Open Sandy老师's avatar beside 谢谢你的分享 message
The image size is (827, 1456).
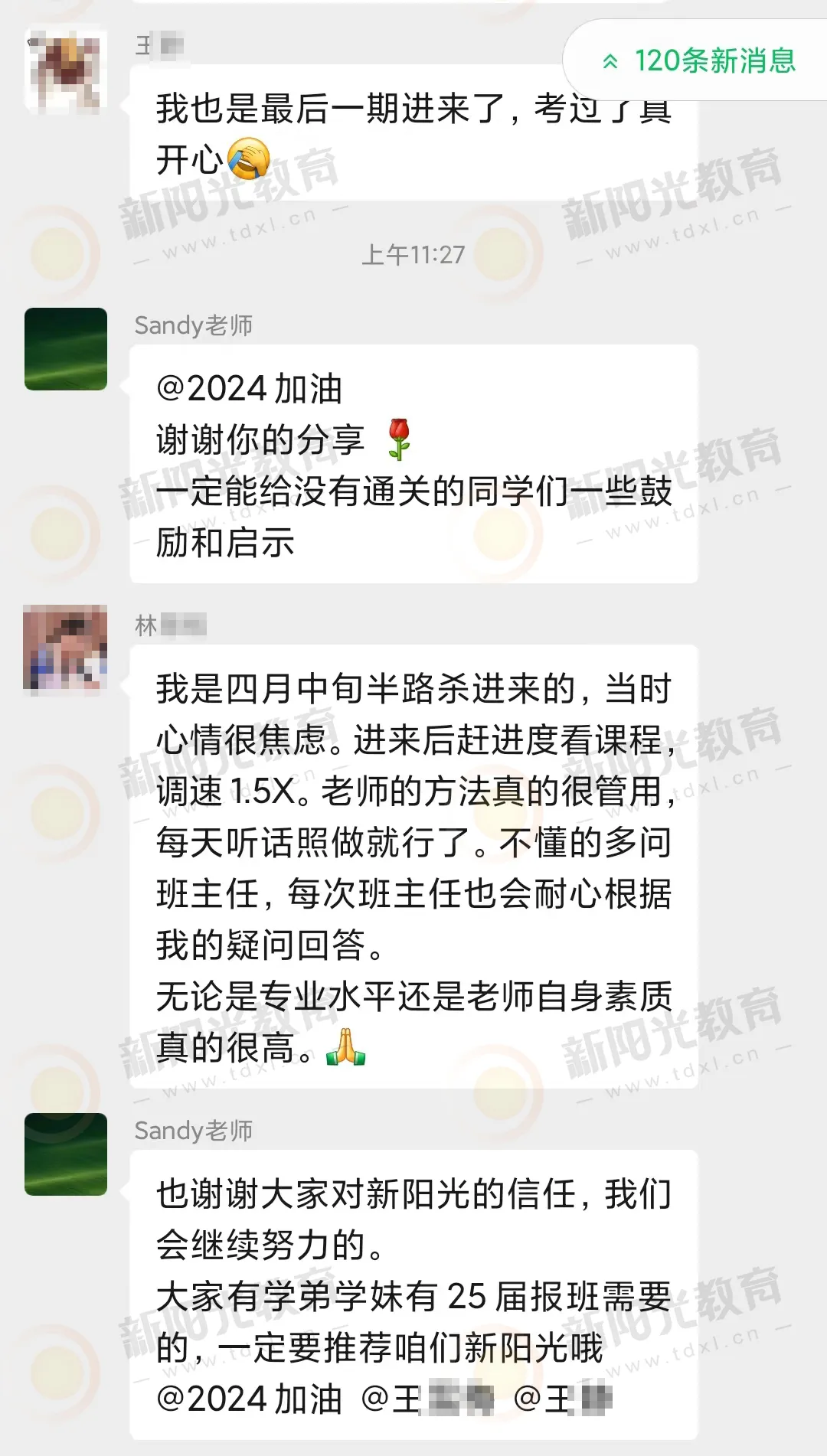pyautogui.click(x=66, y=349)
